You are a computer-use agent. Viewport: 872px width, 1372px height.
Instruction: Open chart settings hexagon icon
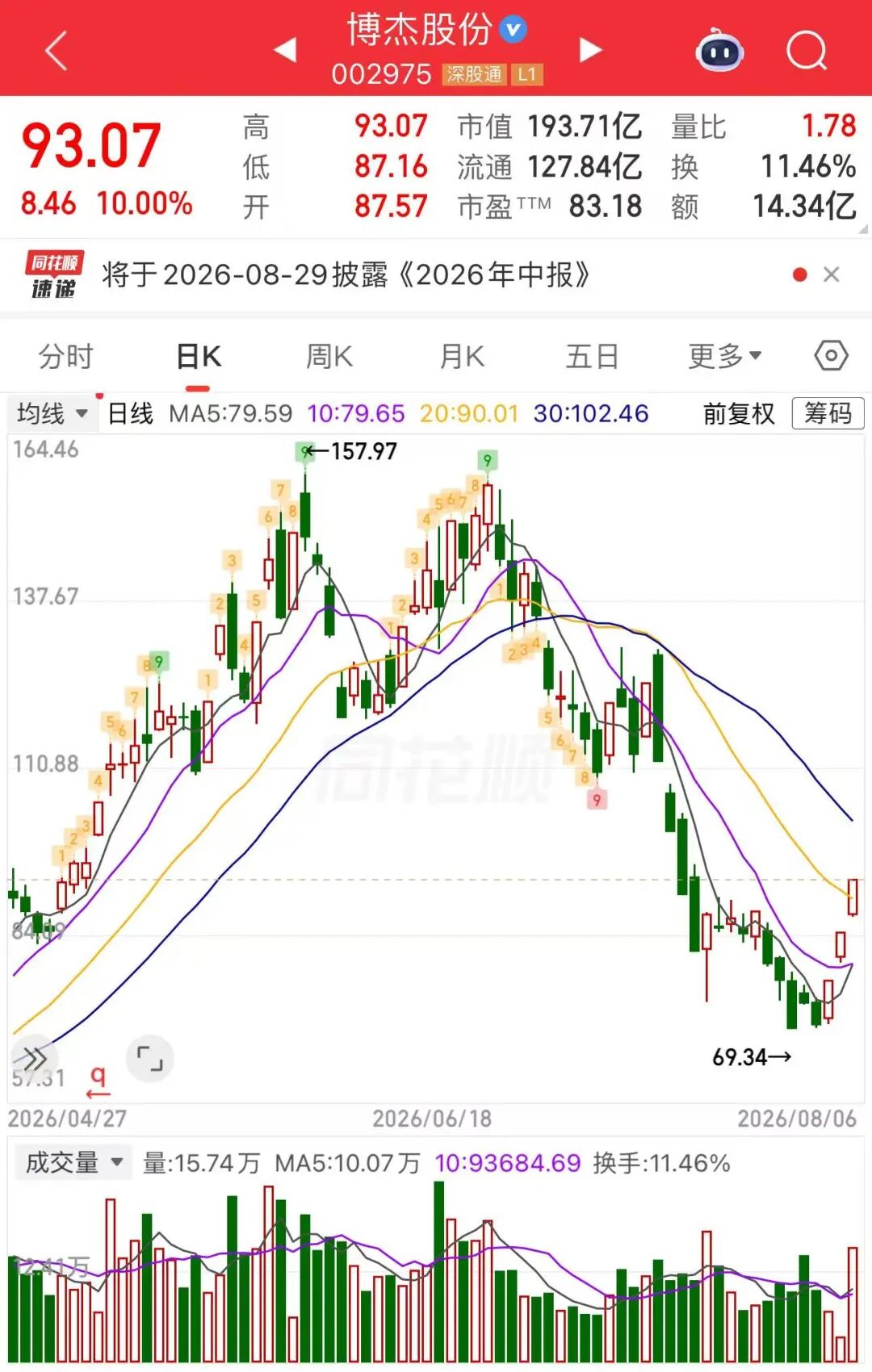(x=831, y=355)
